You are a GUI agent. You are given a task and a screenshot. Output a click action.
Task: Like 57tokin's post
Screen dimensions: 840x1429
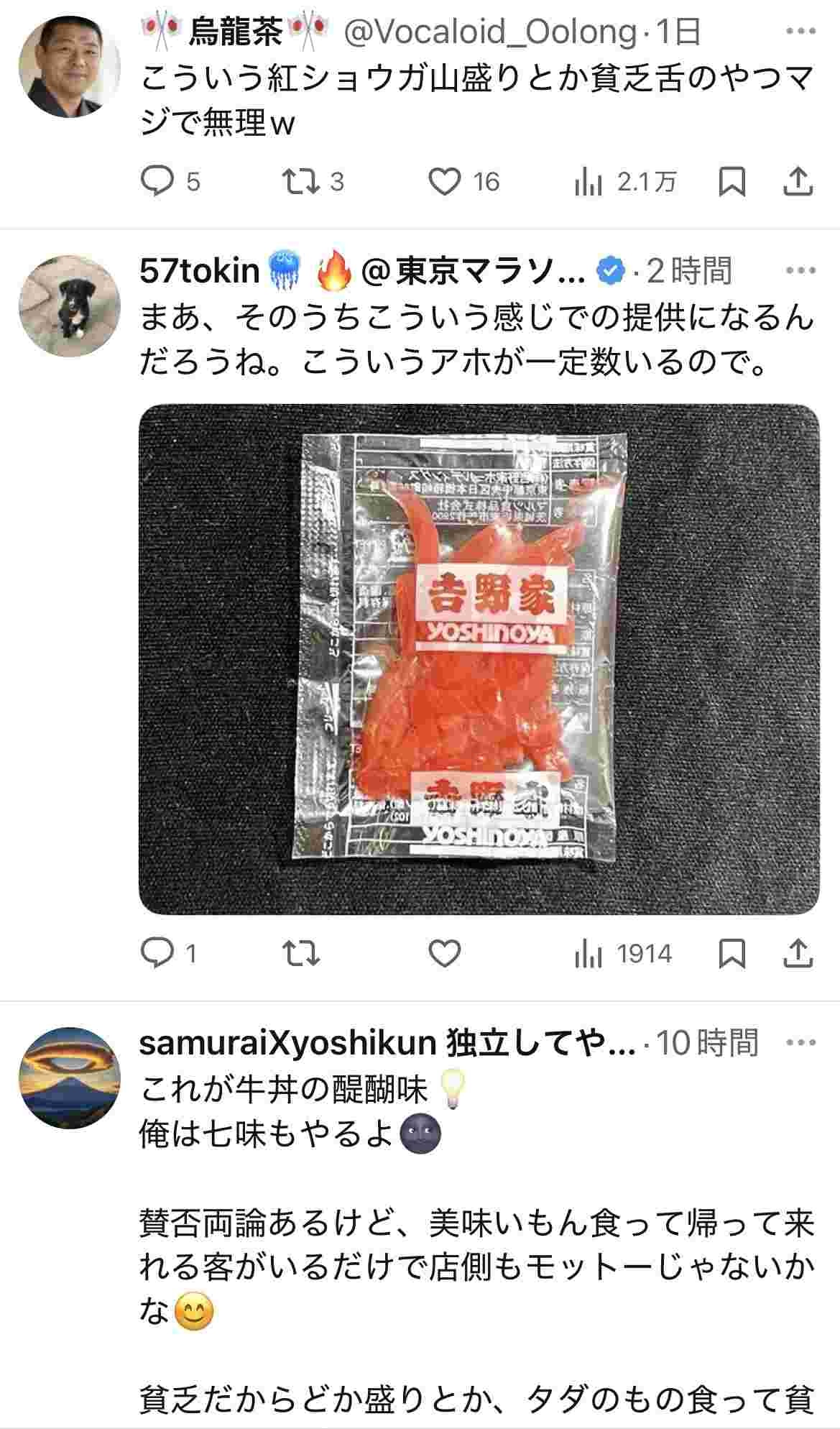tap(444, 954)
